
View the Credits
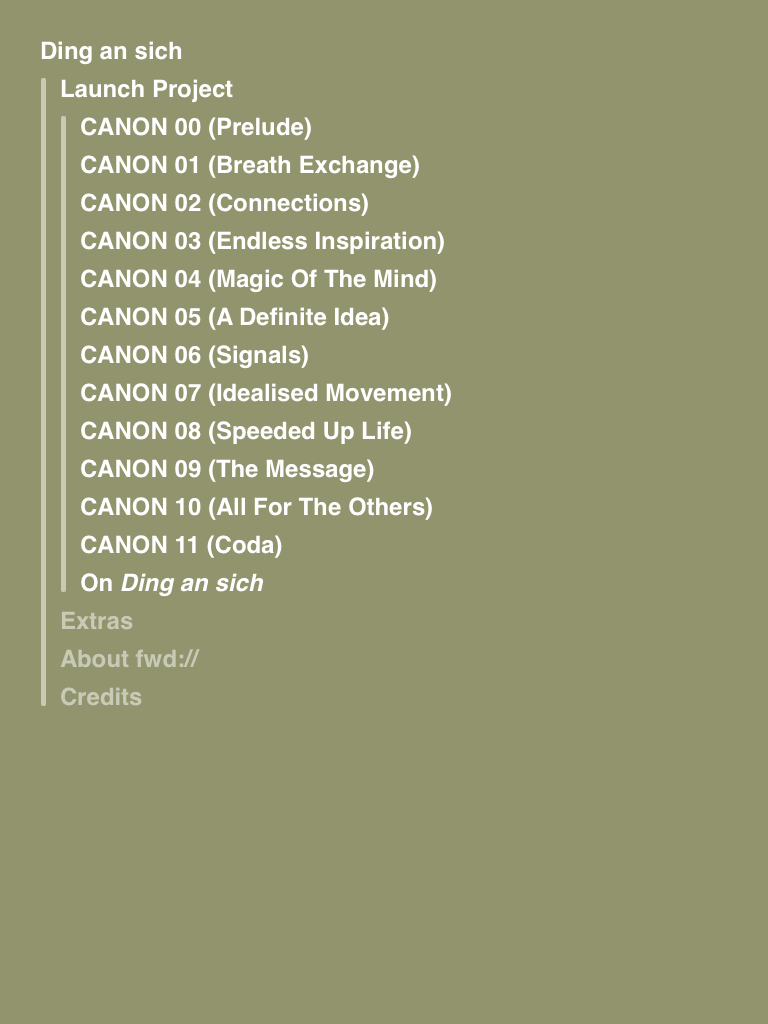pyautogui.click(x=101, y=697)
